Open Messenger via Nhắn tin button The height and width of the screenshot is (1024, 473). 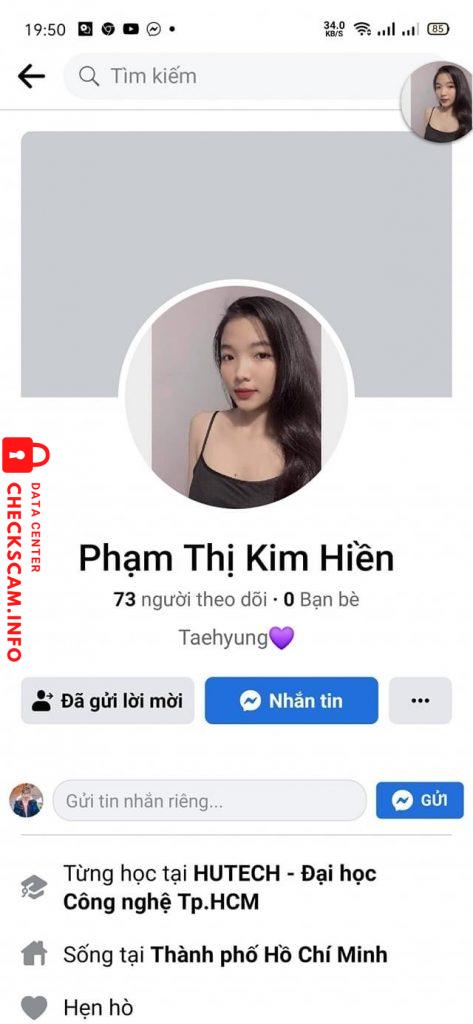(x=291, y=701)
